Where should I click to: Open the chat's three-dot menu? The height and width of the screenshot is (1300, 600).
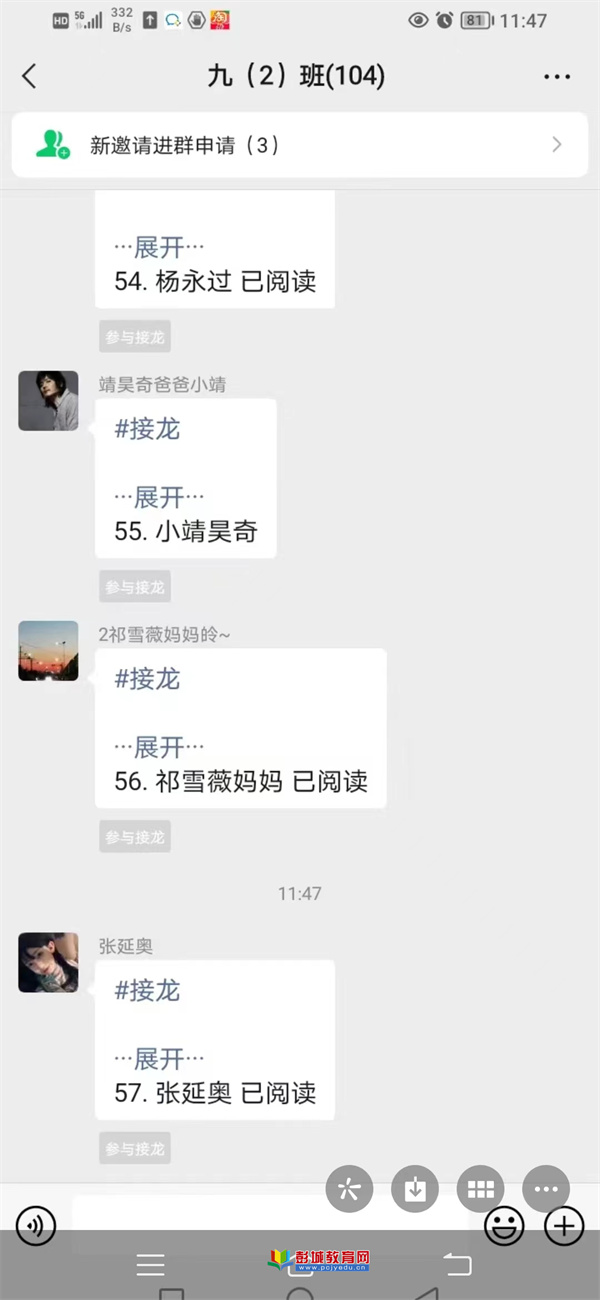(x=556, y=76)
